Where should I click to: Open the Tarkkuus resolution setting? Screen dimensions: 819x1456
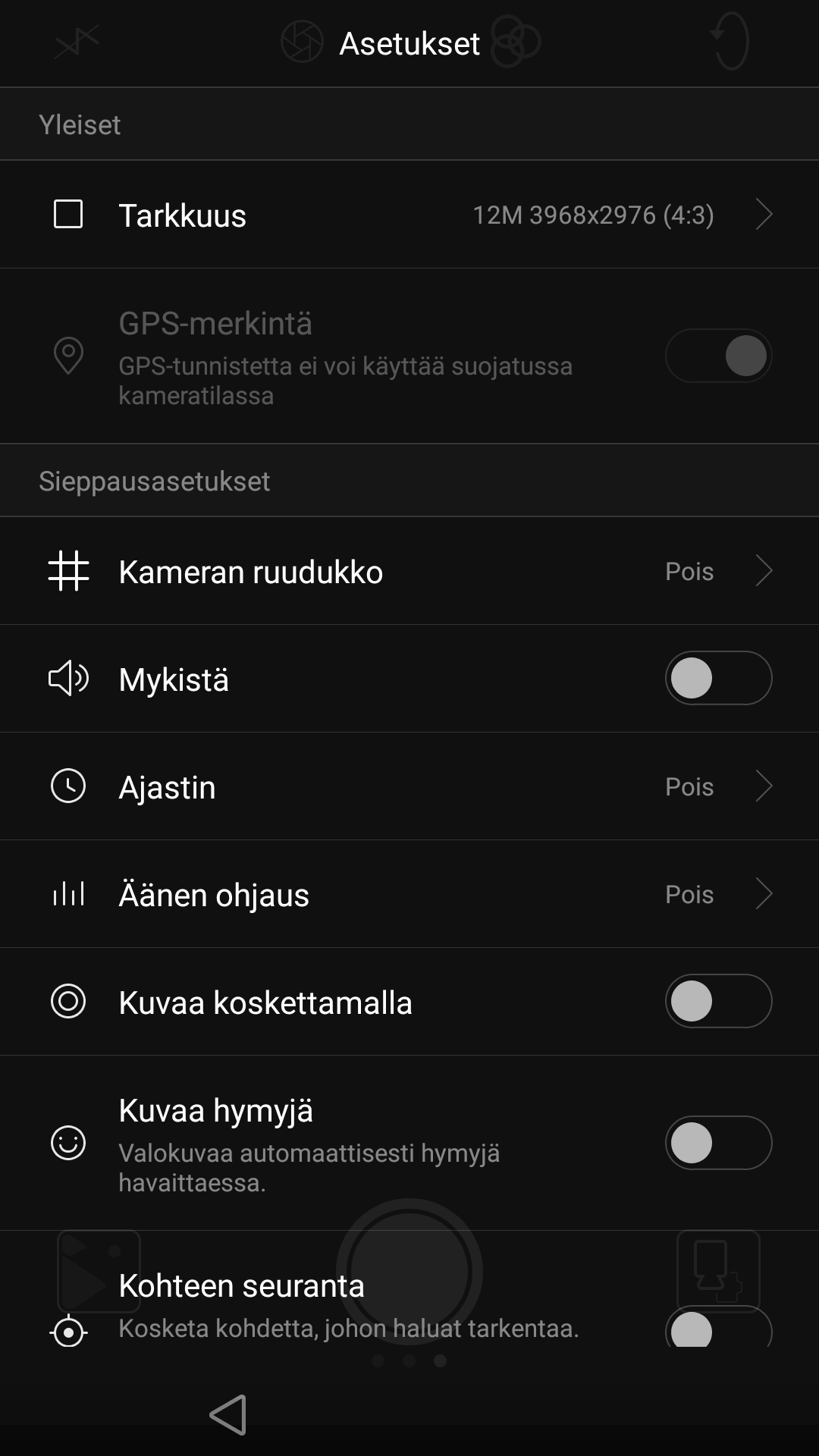[x=409, y=215]
